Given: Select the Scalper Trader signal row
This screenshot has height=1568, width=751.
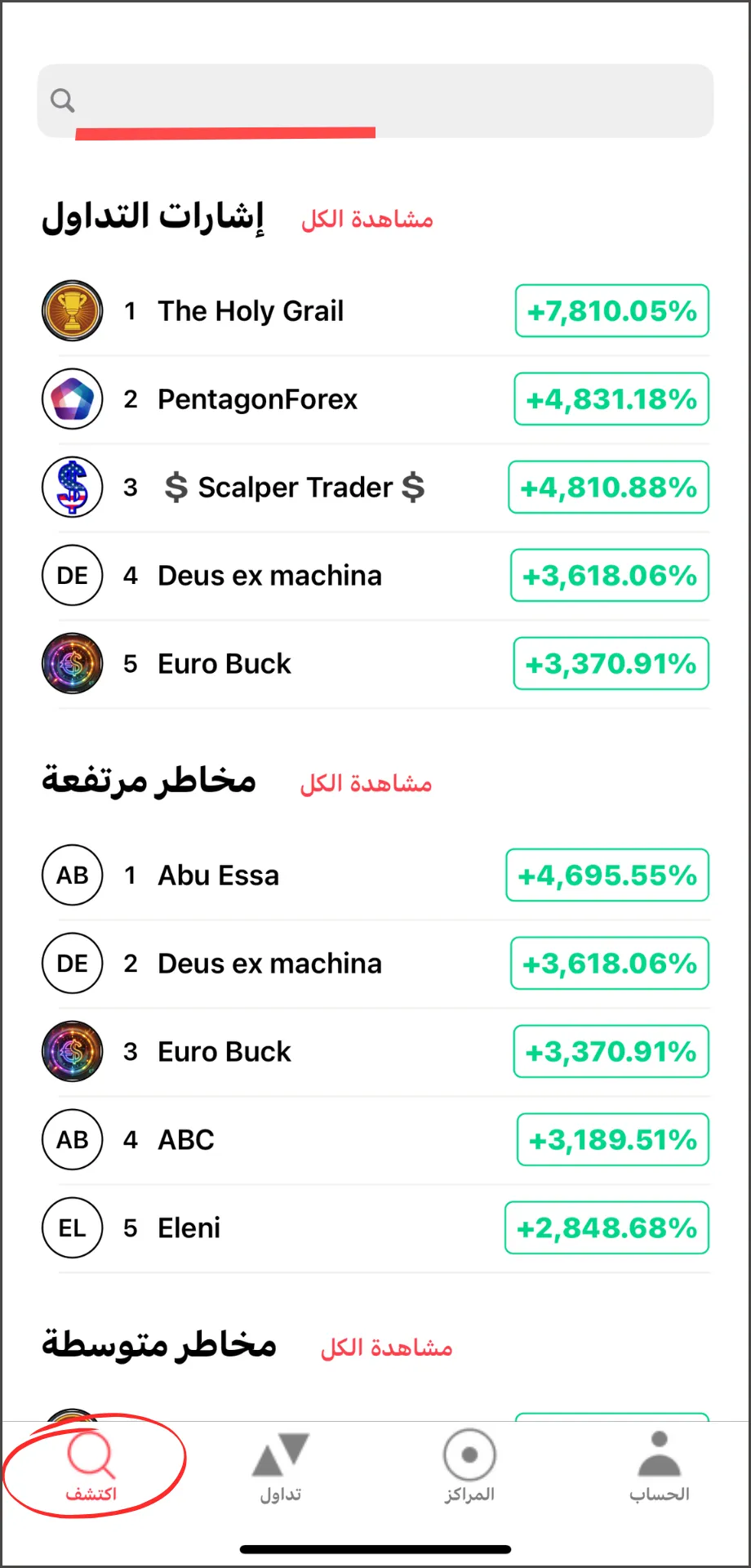Looking at the screenshot, I should (x=375, y=488).
